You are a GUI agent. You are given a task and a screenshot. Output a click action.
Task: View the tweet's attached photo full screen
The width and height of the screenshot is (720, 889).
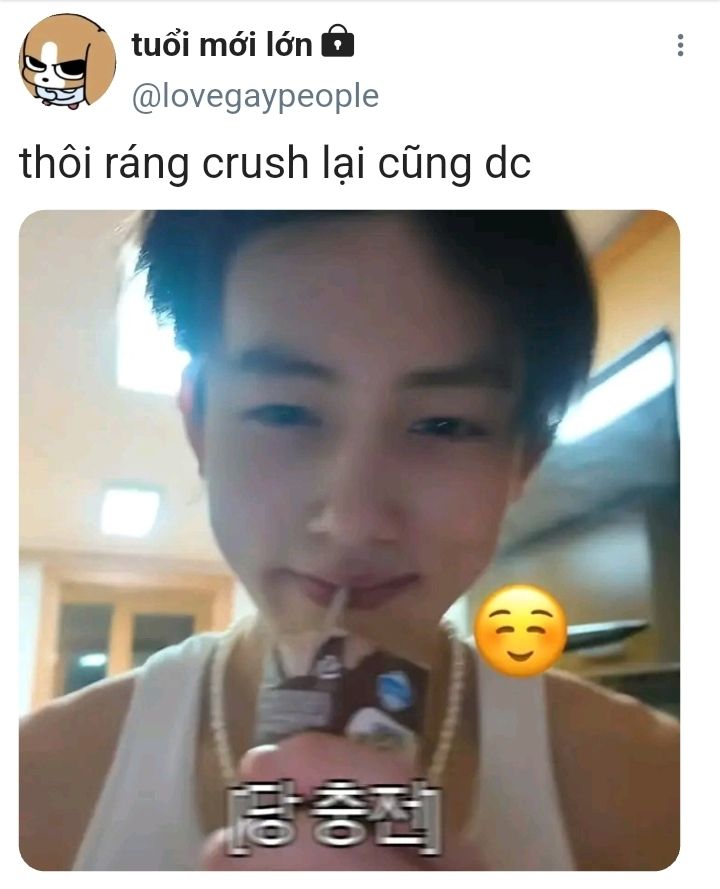pos(349,540)
